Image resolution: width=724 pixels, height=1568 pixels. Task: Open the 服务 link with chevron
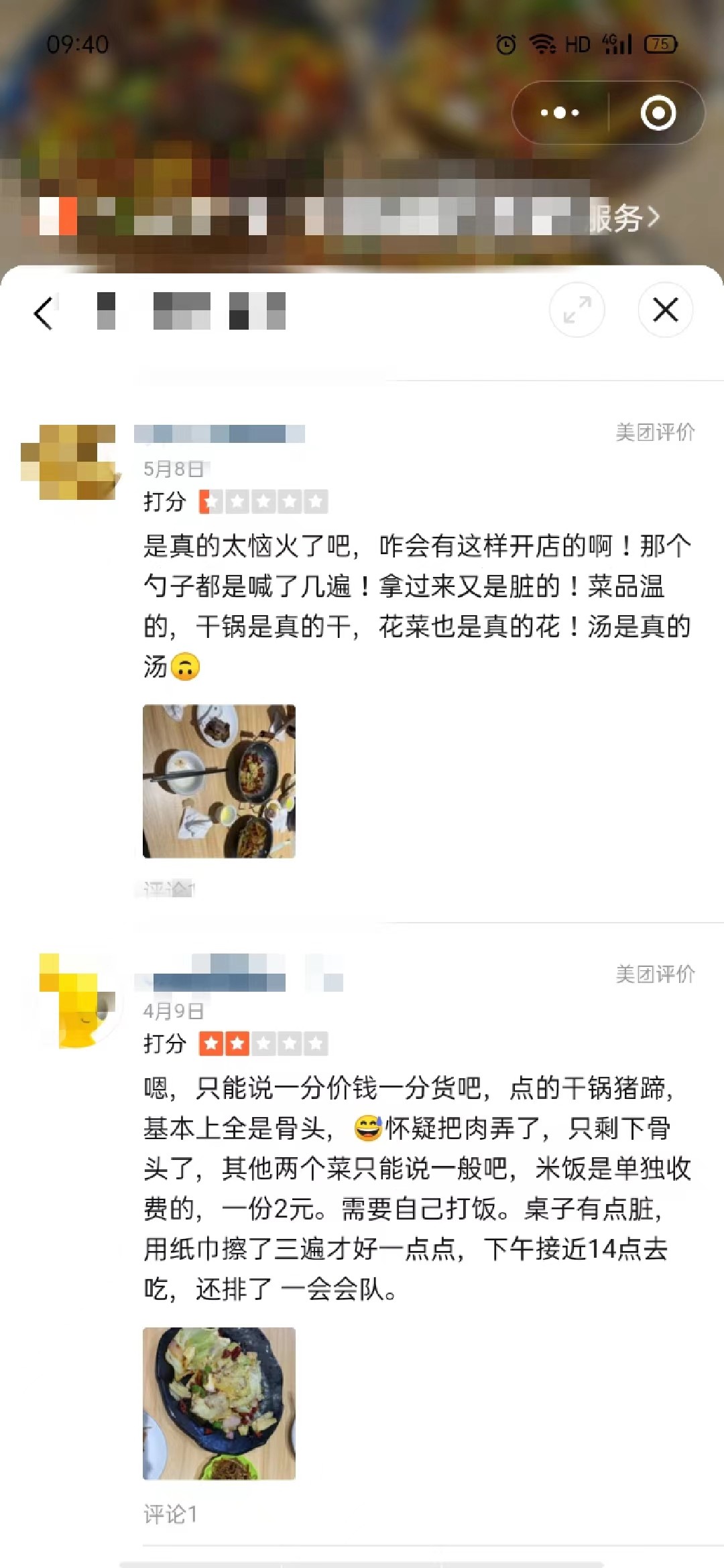tap(625, 218)
